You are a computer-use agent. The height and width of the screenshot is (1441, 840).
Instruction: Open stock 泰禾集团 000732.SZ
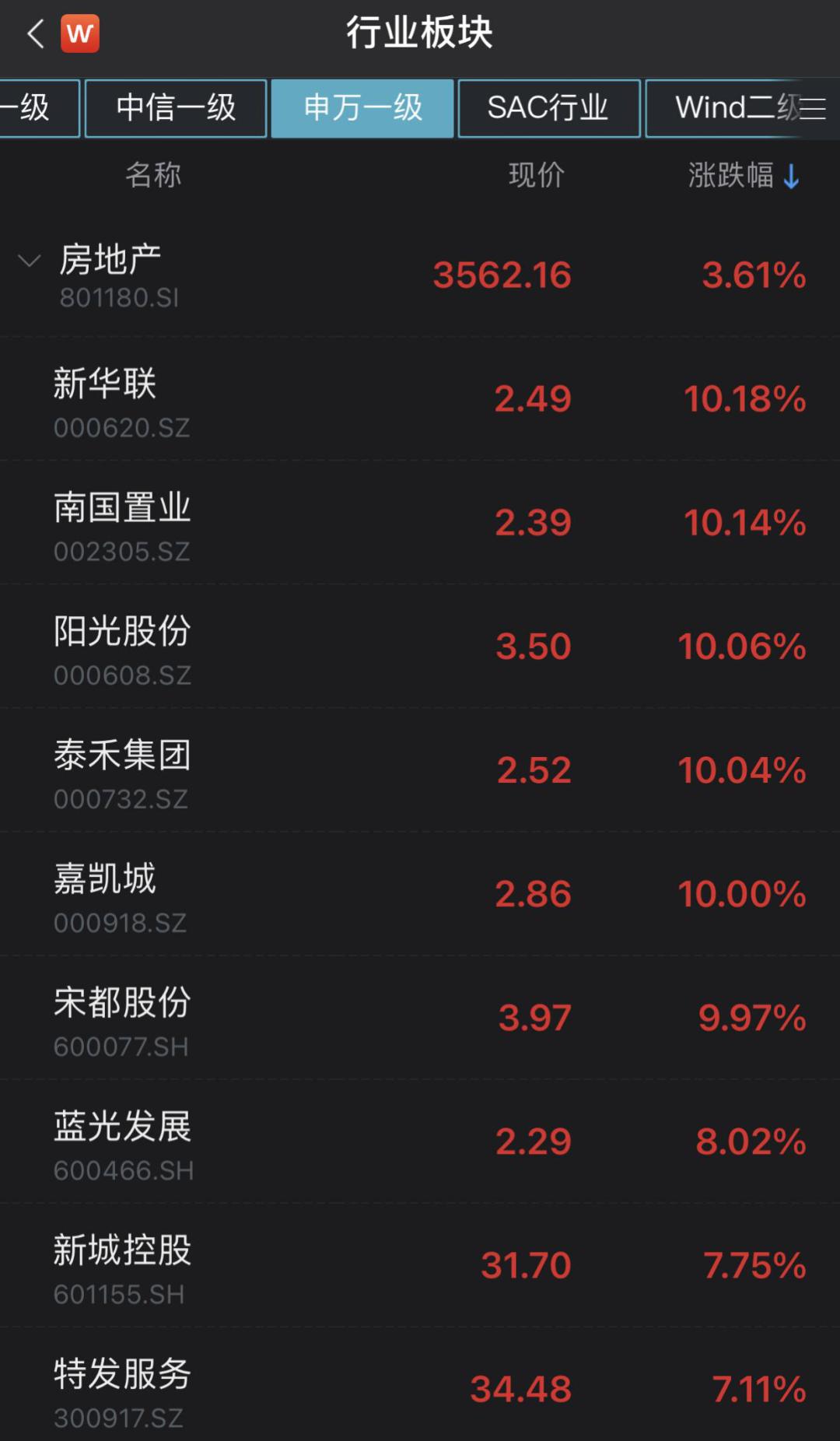[x=420, y=770]
